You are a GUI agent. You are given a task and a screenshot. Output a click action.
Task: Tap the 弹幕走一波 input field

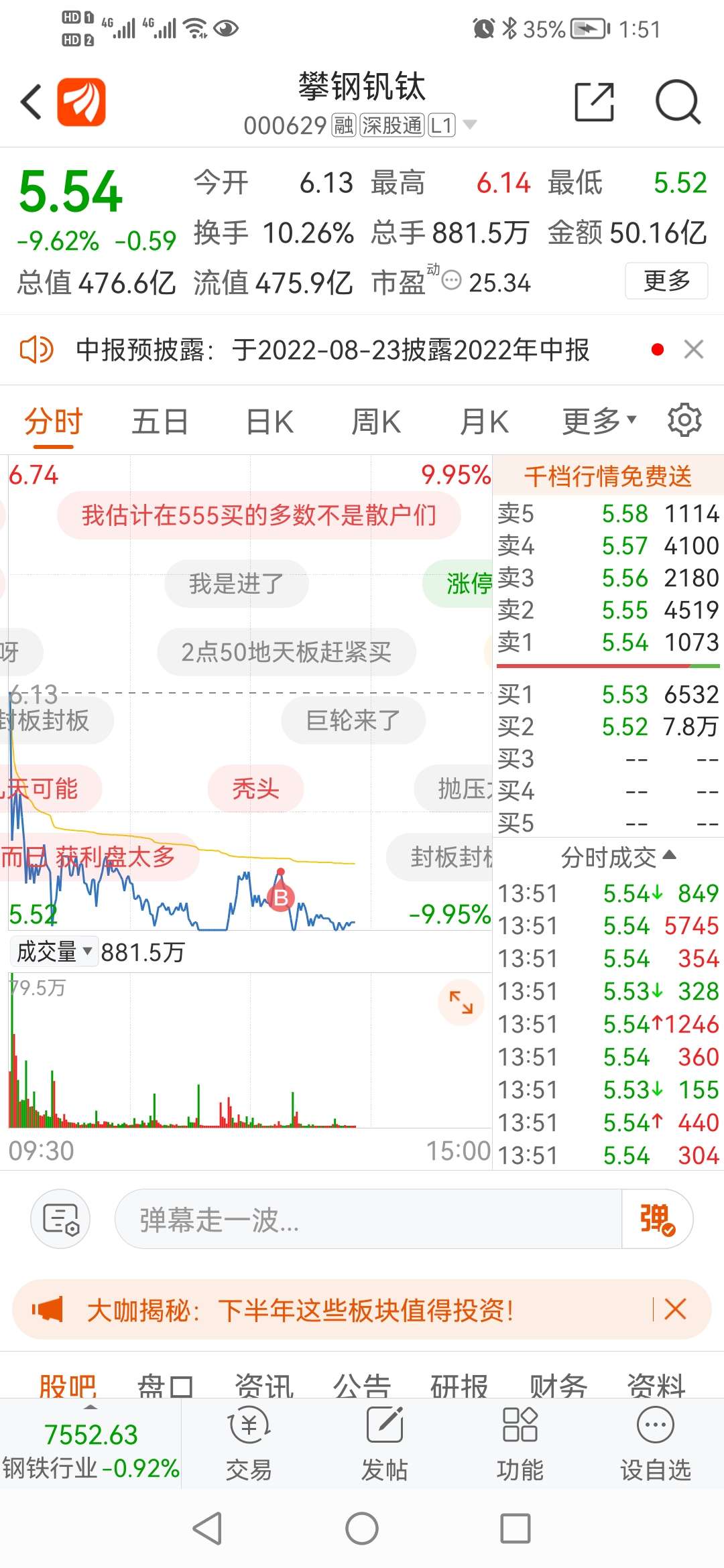click(369, 1220)
